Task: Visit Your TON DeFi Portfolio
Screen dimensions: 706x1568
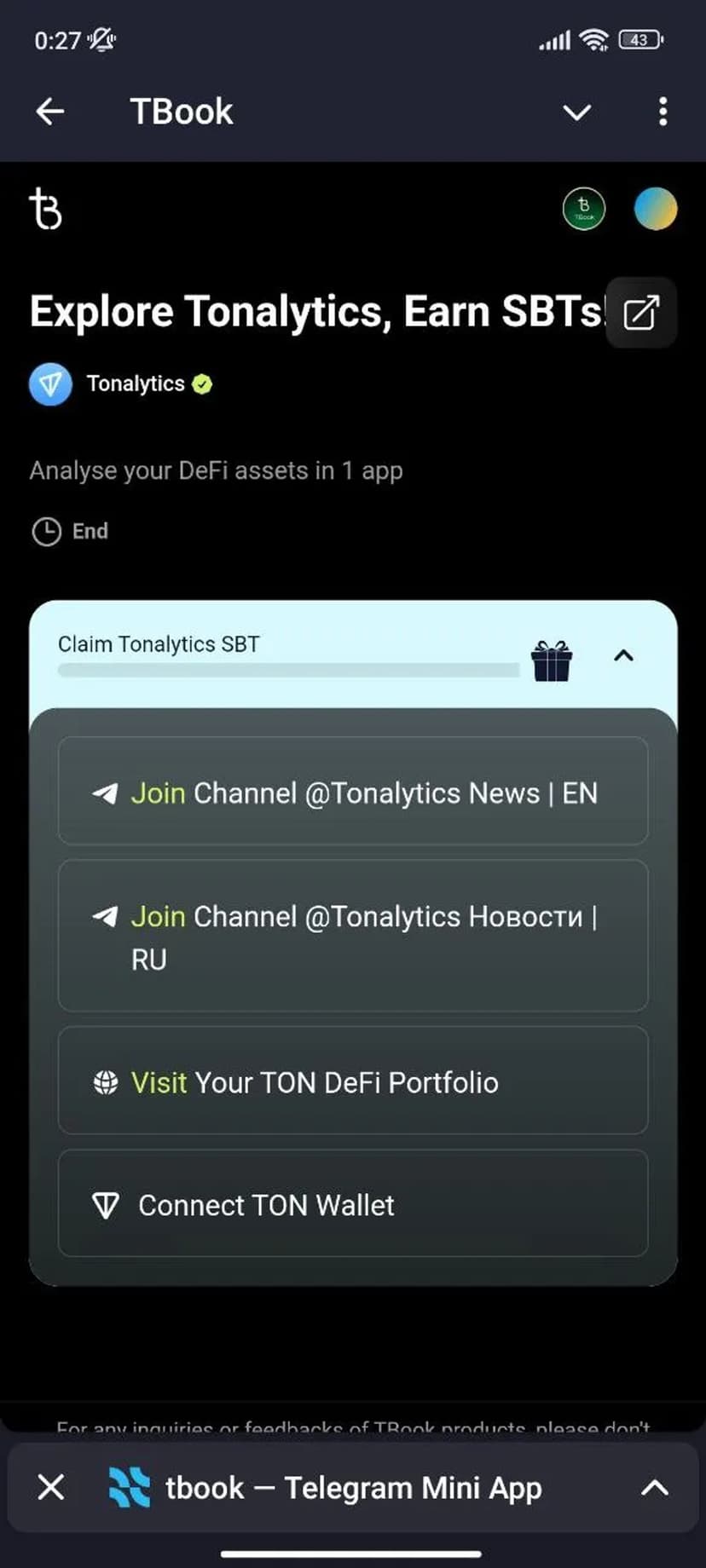Action: (x=352, y=1081)
